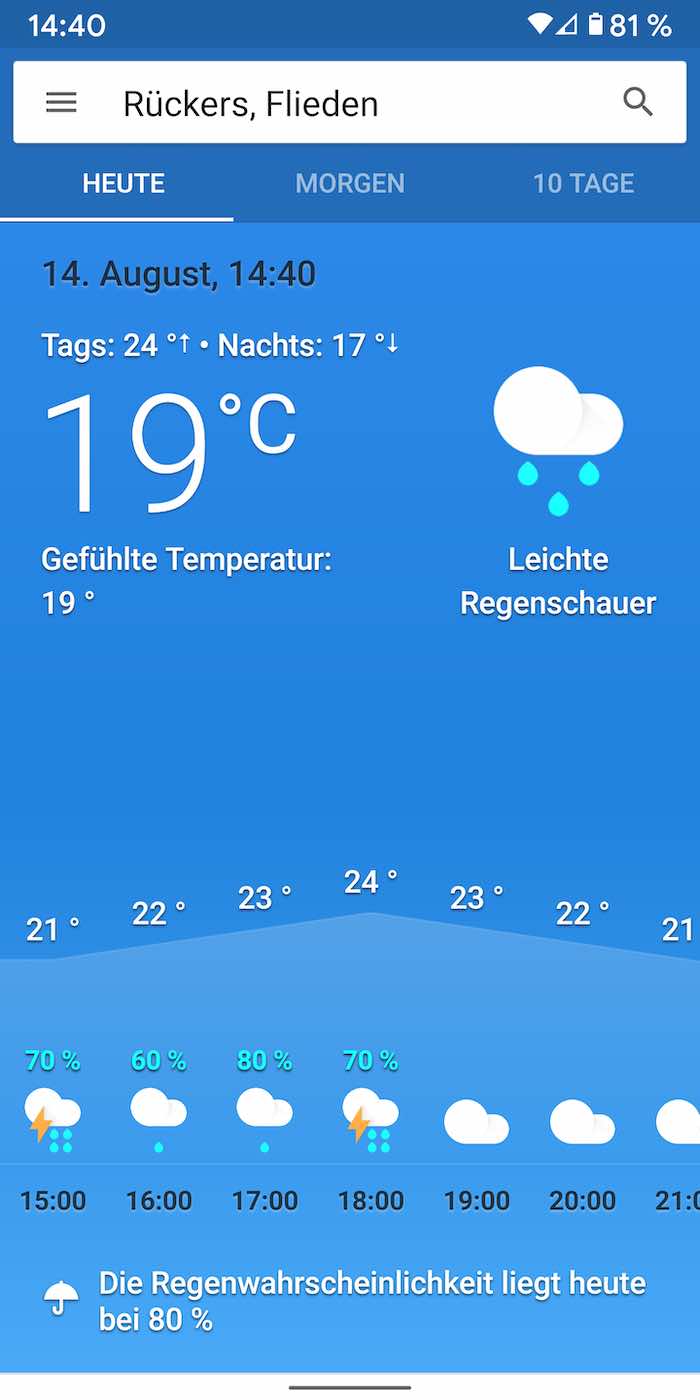Switch to the 10 TAGE tab

tap(583, 184)
